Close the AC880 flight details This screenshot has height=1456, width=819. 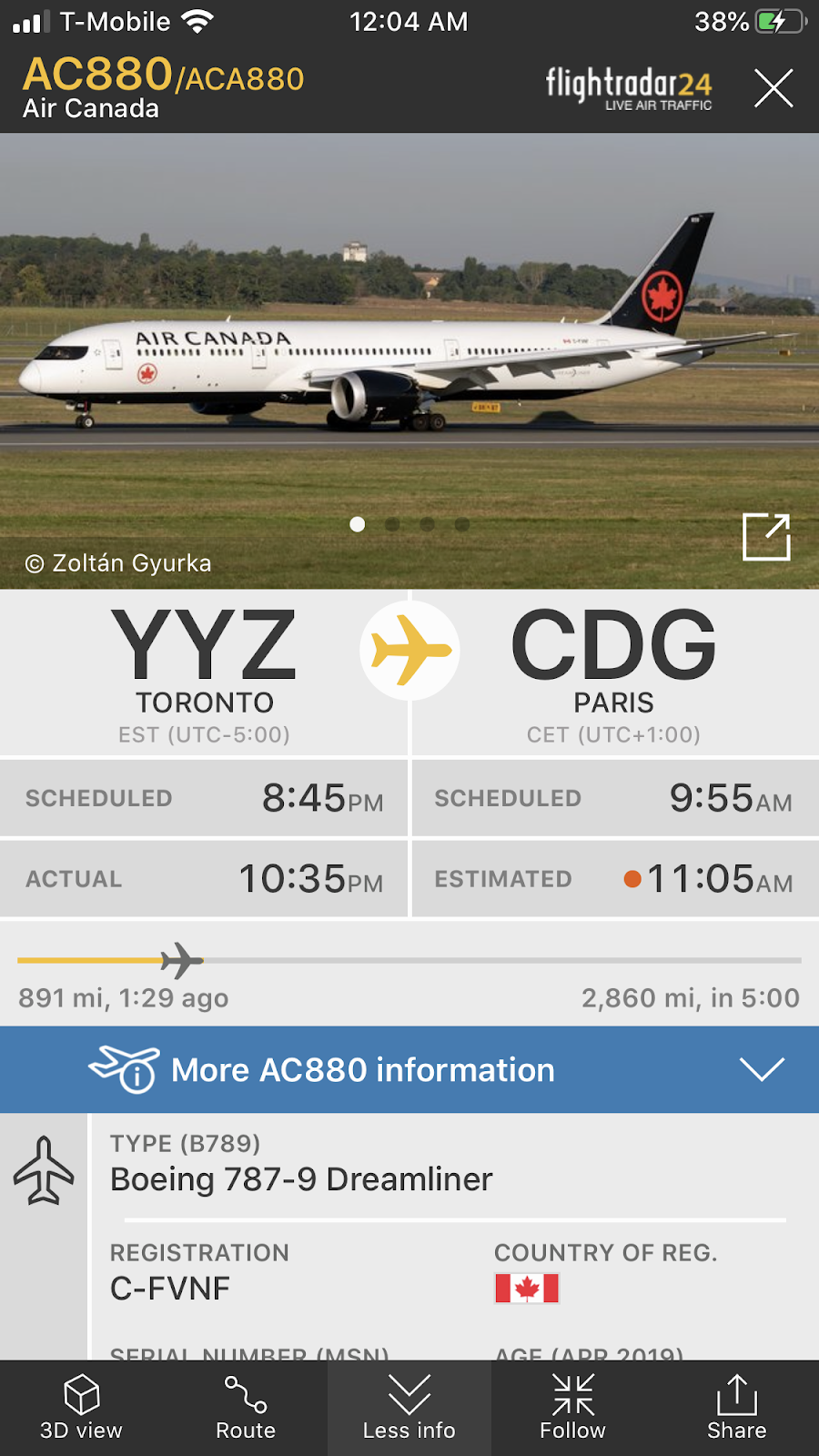[x=773, y=87]
